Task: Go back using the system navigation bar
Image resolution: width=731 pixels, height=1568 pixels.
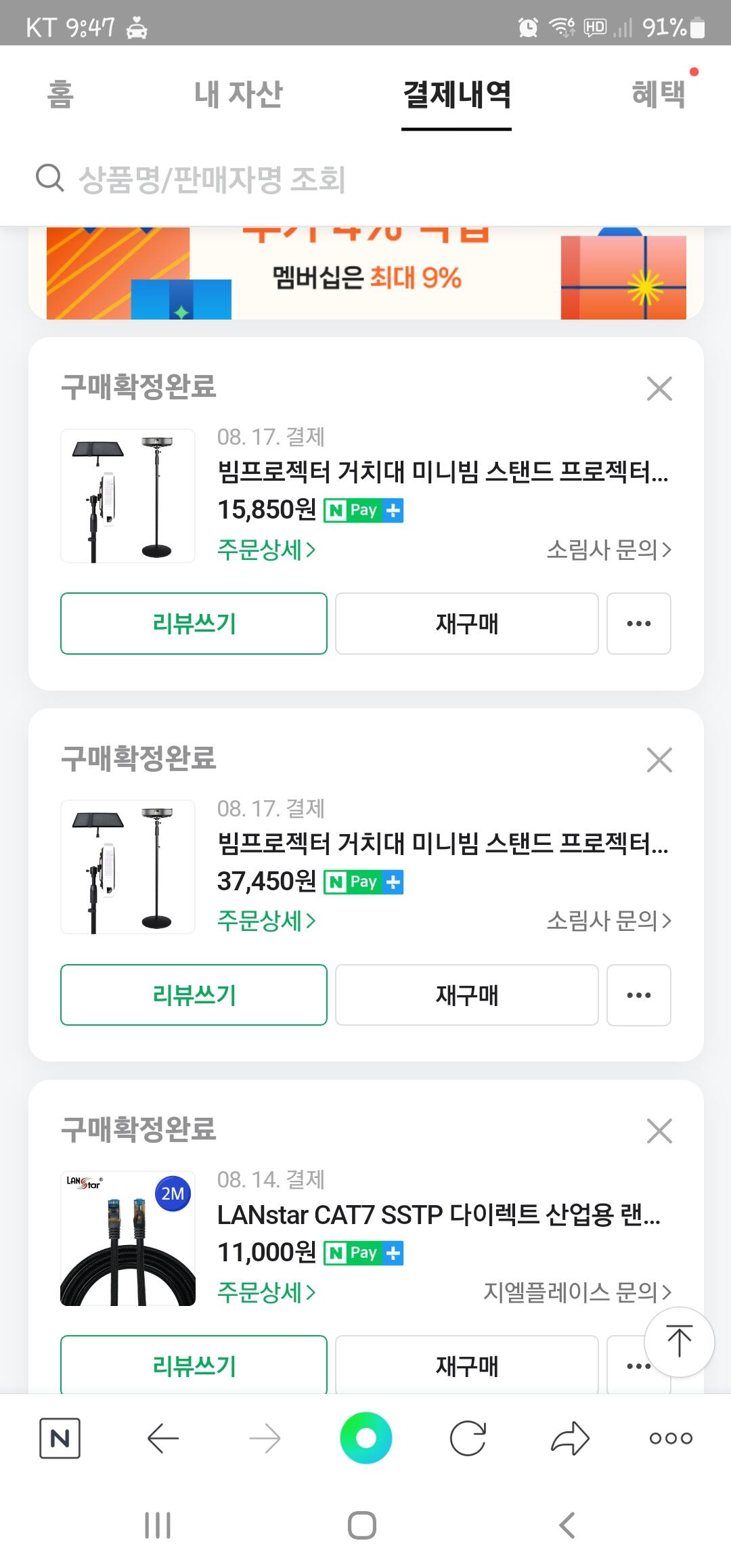Action: pos(567,1525)
